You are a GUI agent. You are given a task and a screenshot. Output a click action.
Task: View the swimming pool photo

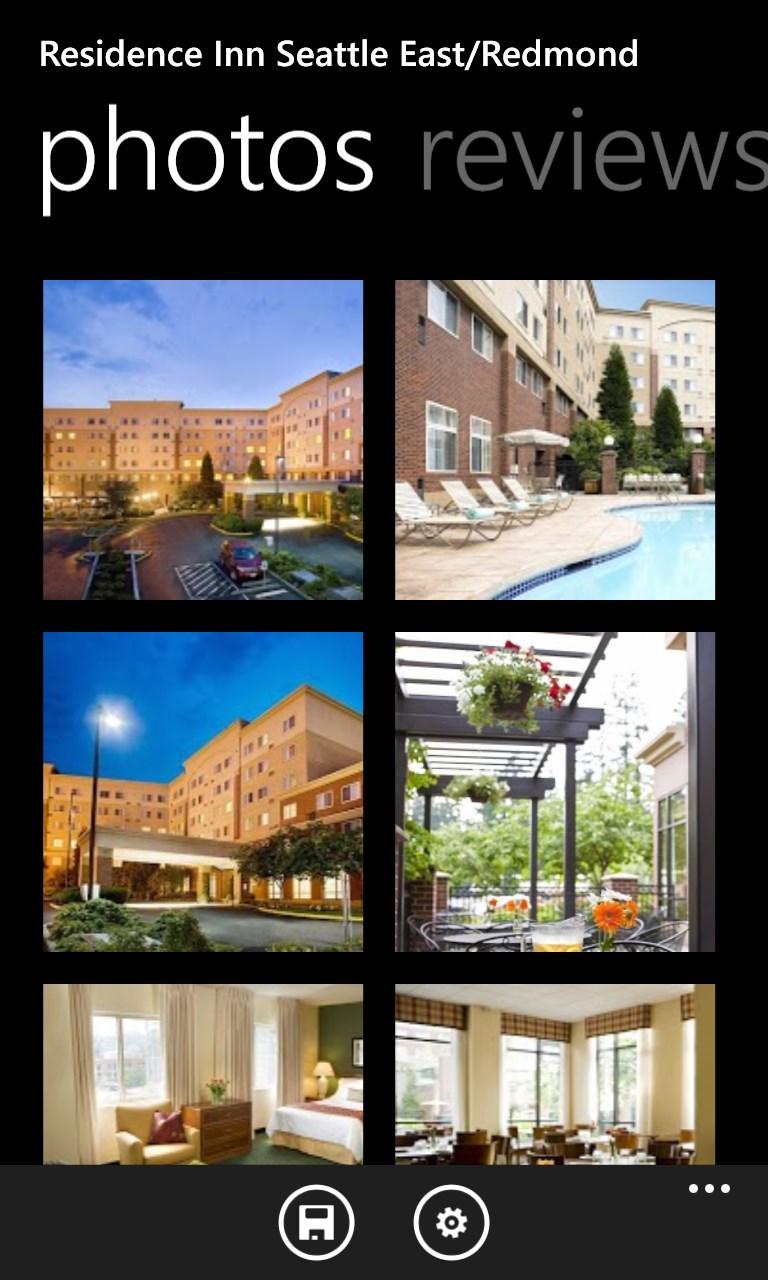pyautogui.click(x=555, y=440)
